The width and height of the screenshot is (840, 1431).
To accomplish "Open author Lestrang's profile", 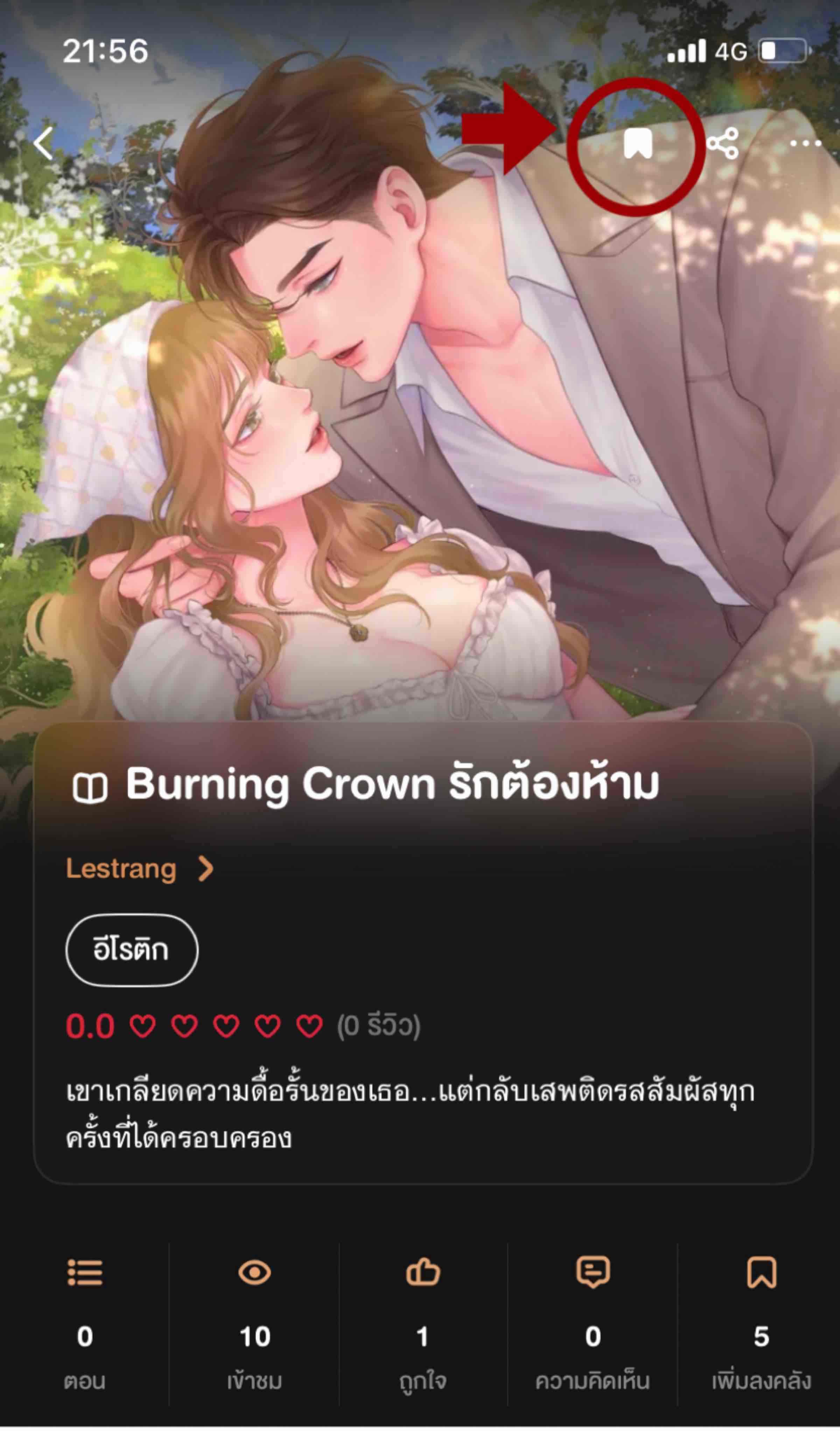I will (139, 870).
